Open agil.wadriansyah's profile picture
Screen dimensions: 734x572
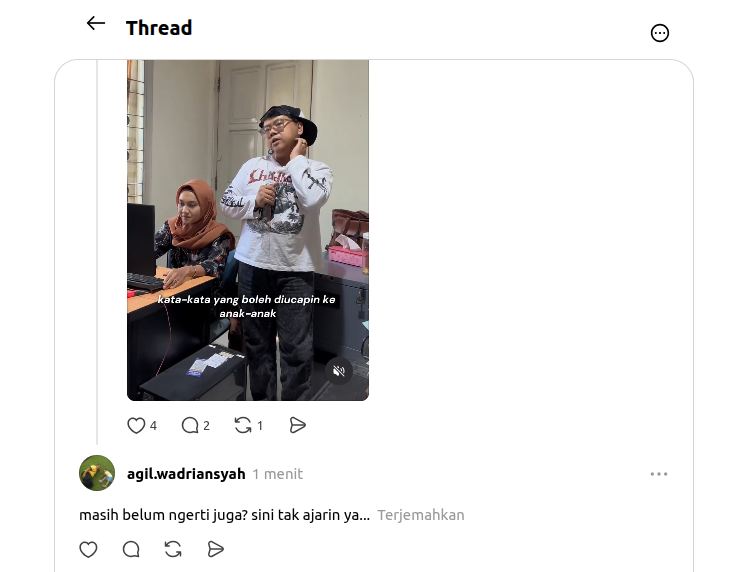[97, 473]
